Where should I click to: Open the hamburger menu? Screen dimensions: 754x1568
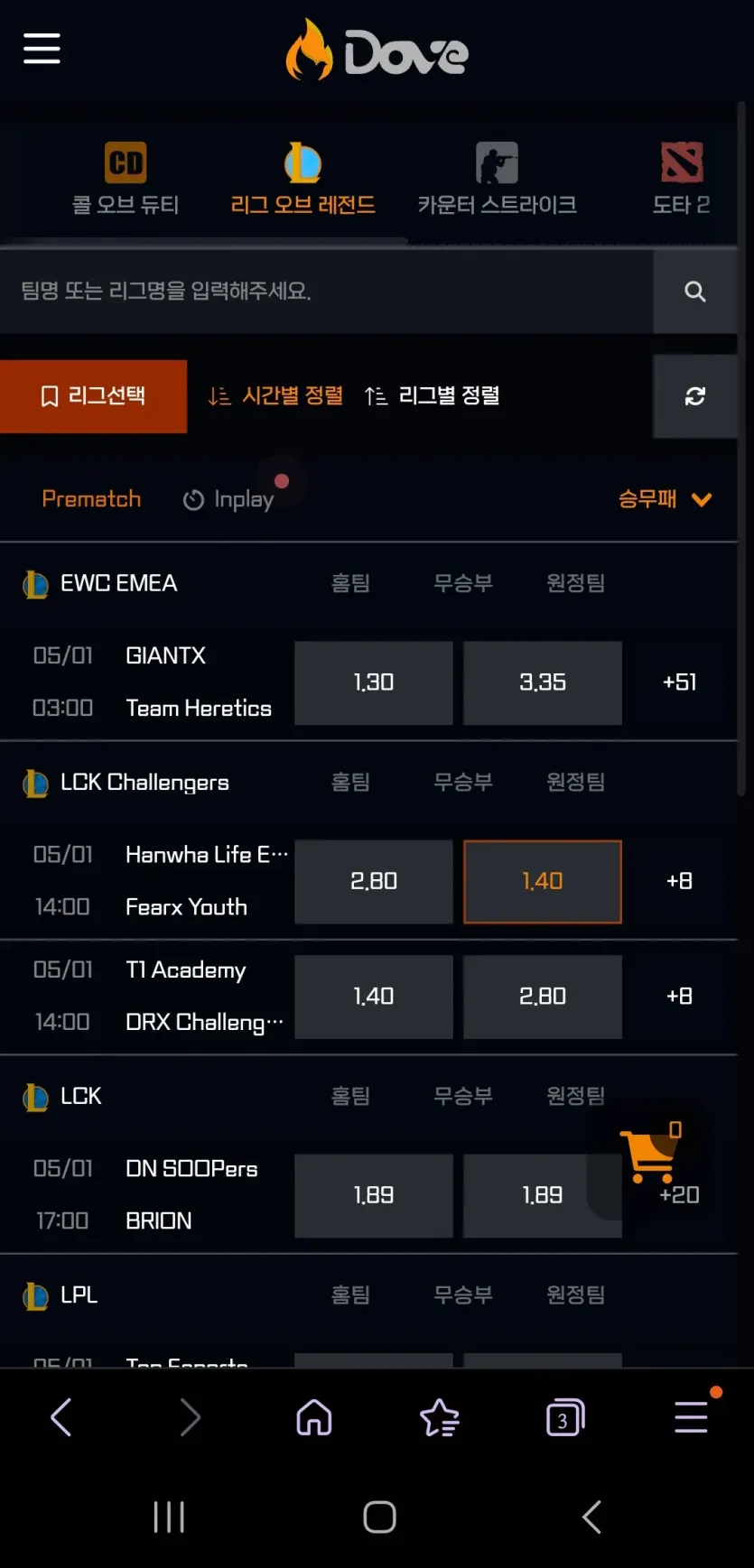(42, 49)
